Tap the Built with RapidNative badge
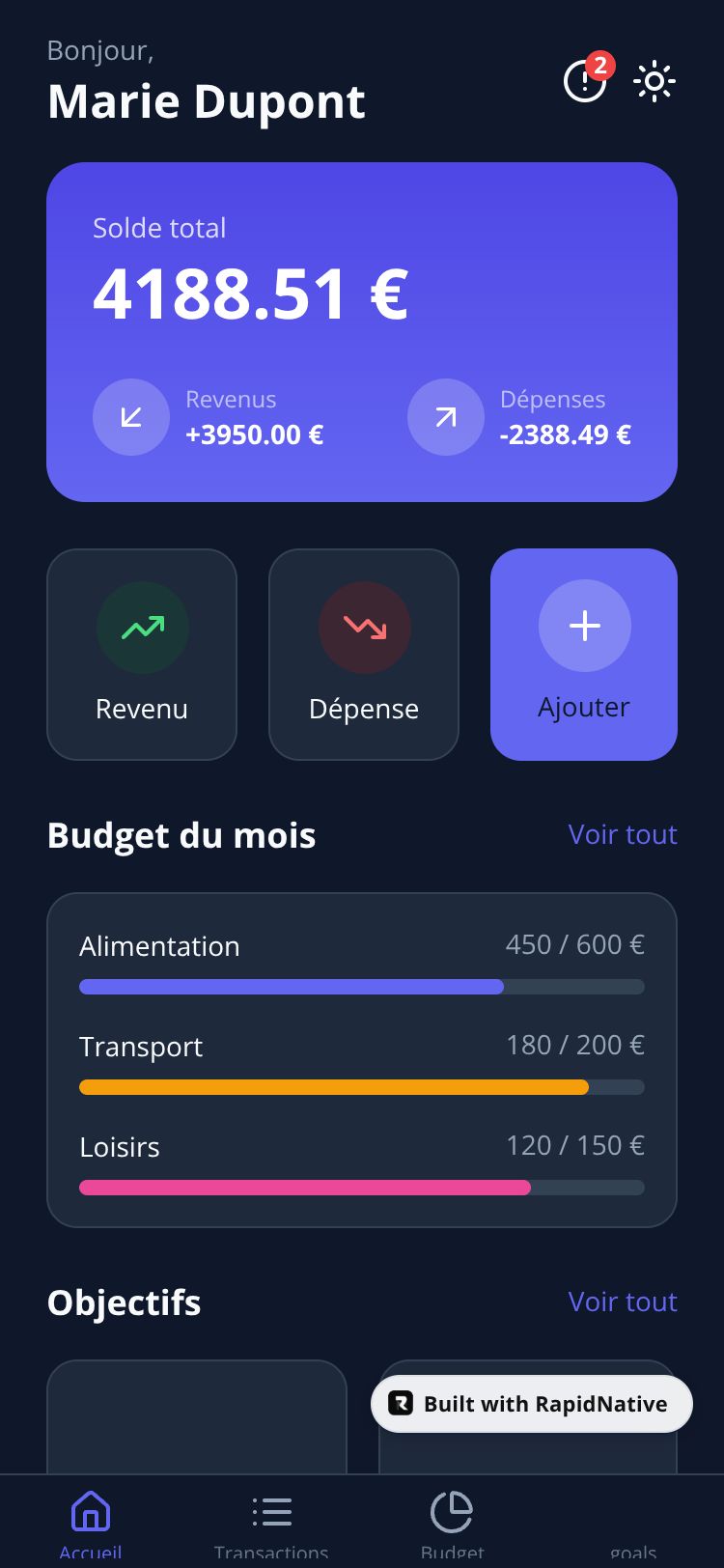 pos(532,1404)
